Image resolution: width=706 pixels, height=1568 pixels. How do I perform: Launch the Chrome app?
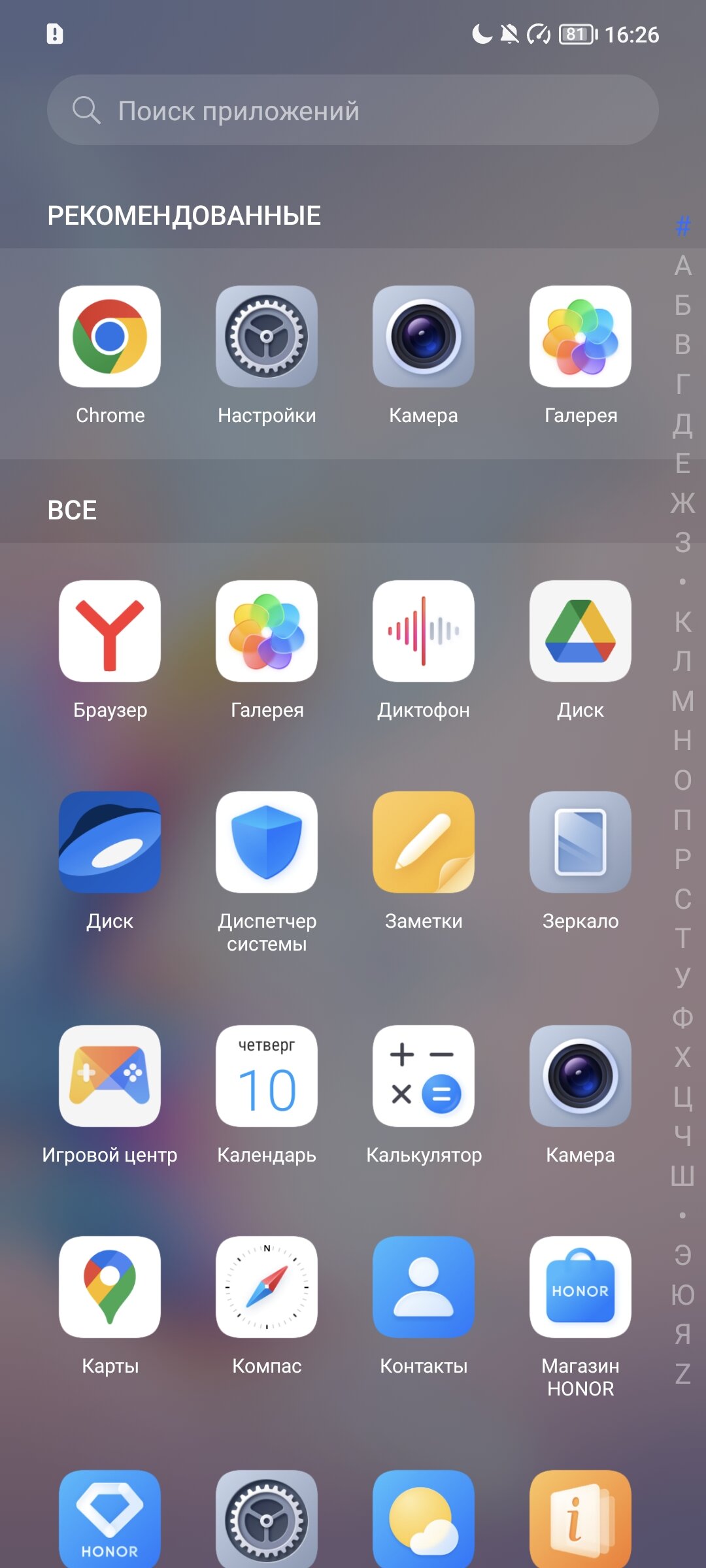pos(110,337)
